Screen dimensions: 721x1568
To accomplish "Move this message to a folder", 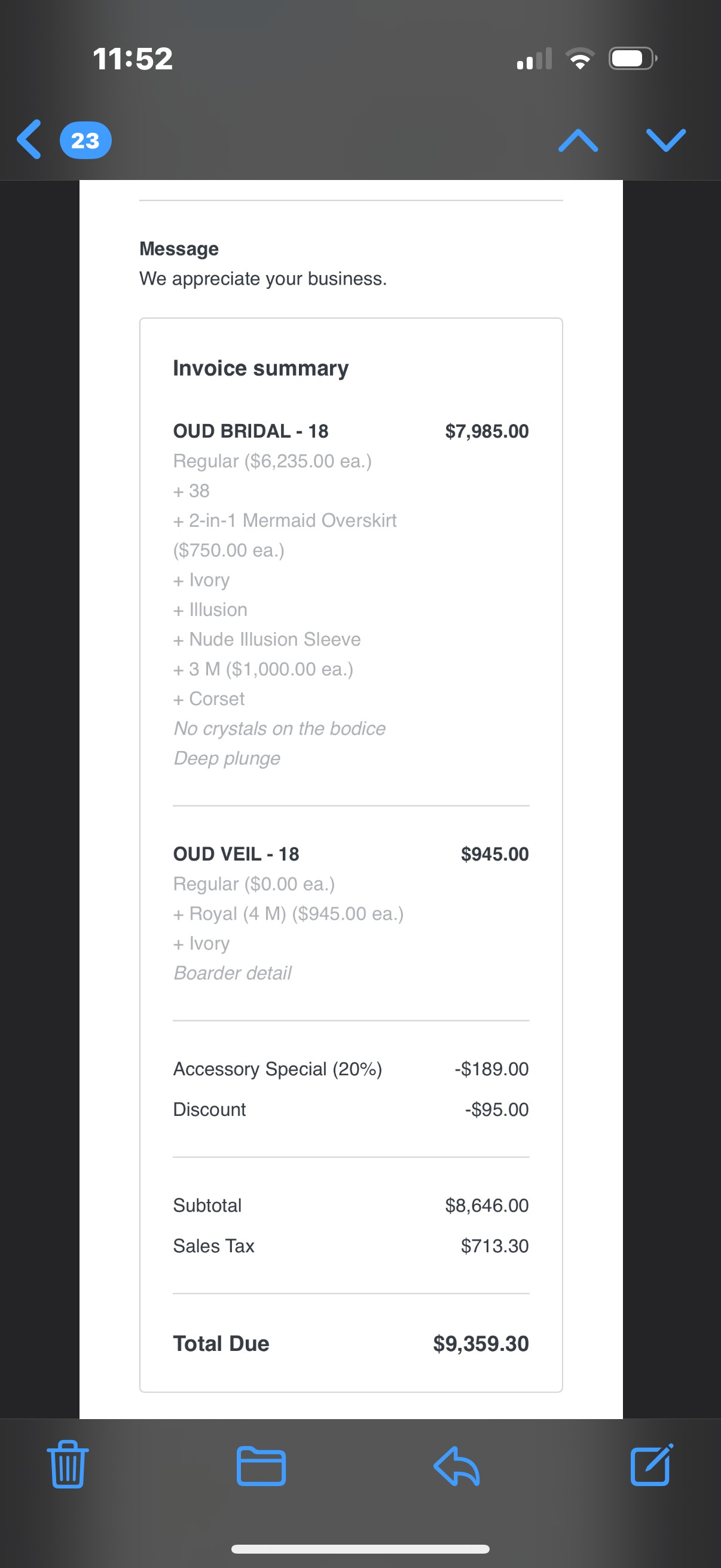I will coord(261,1466).
